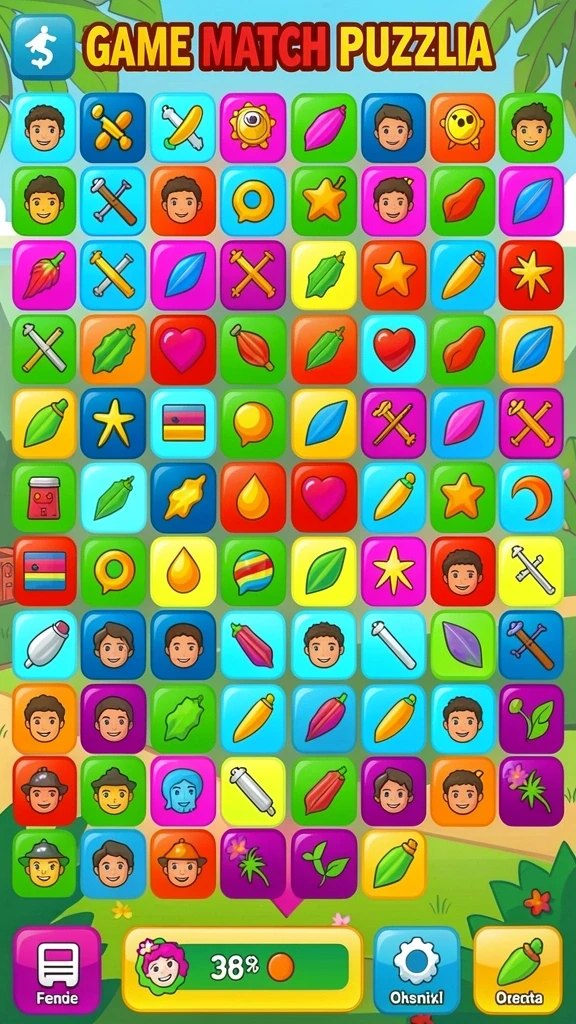Open the Ohsnikl gear settings
The width and height of the screenshot is (576, 1024).
pyautogui.click(x=416, y=970)
